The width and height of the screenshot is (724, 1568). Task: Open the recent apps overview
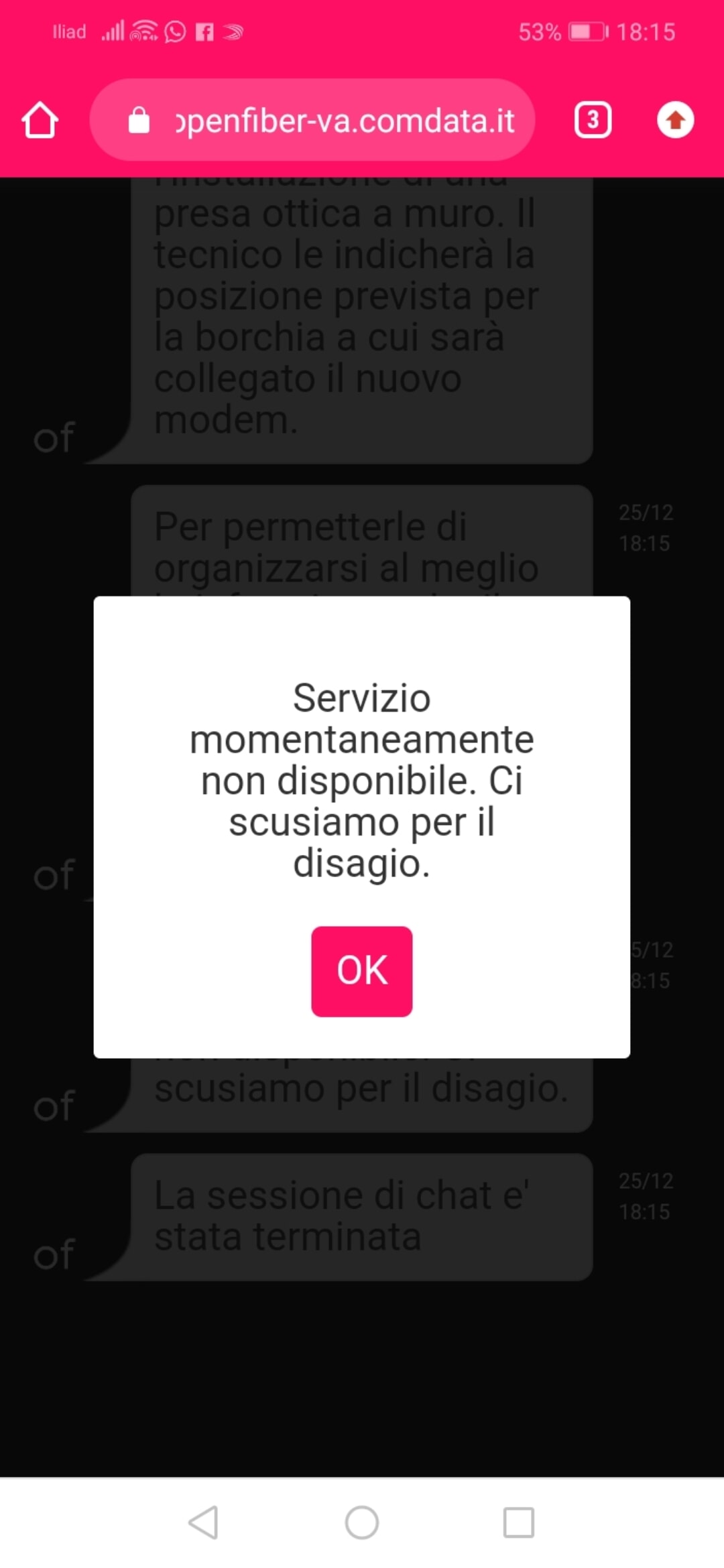point(519,1522)
